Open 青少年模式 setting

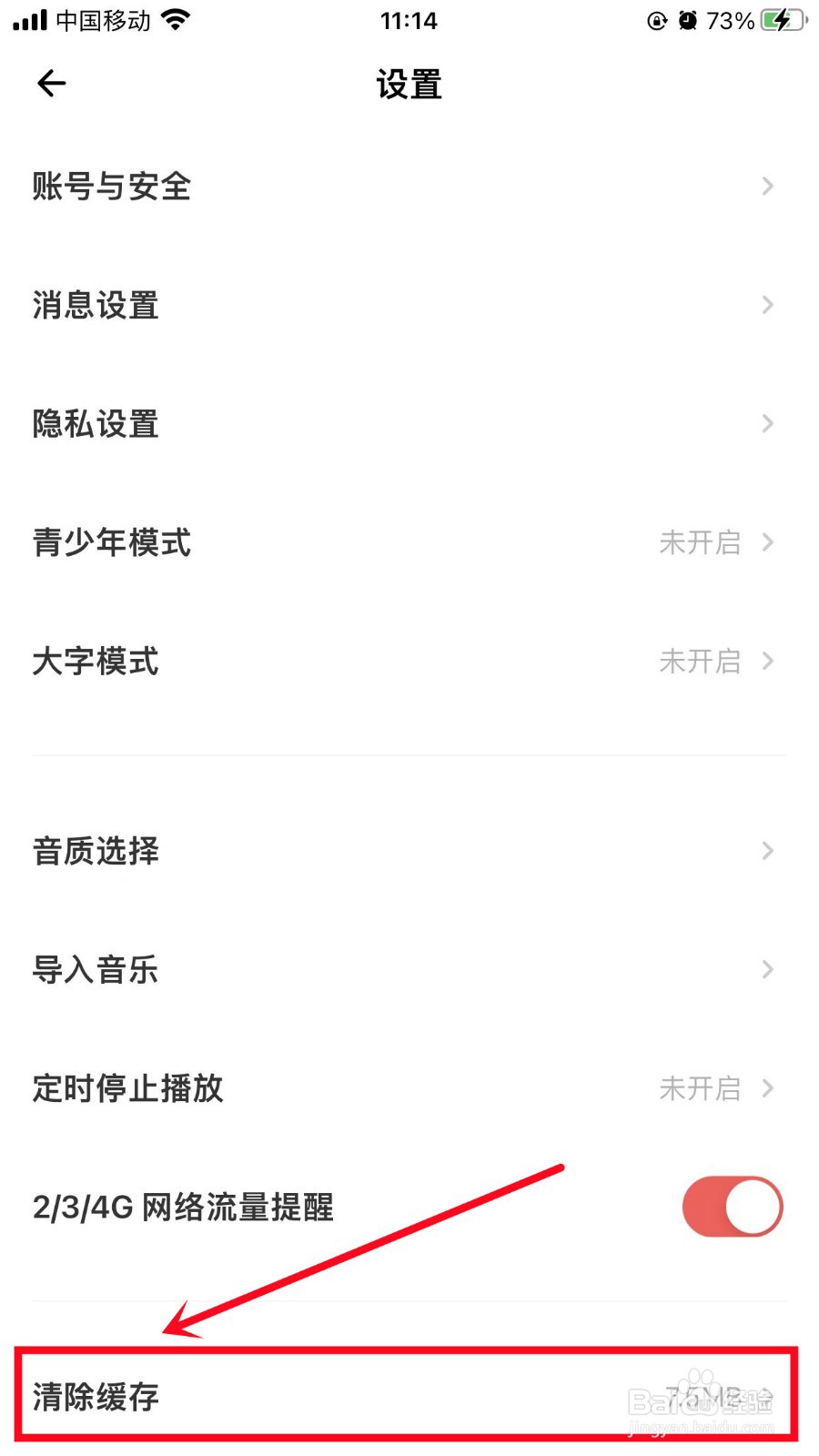pyautogui.click(x=409, y=542)
